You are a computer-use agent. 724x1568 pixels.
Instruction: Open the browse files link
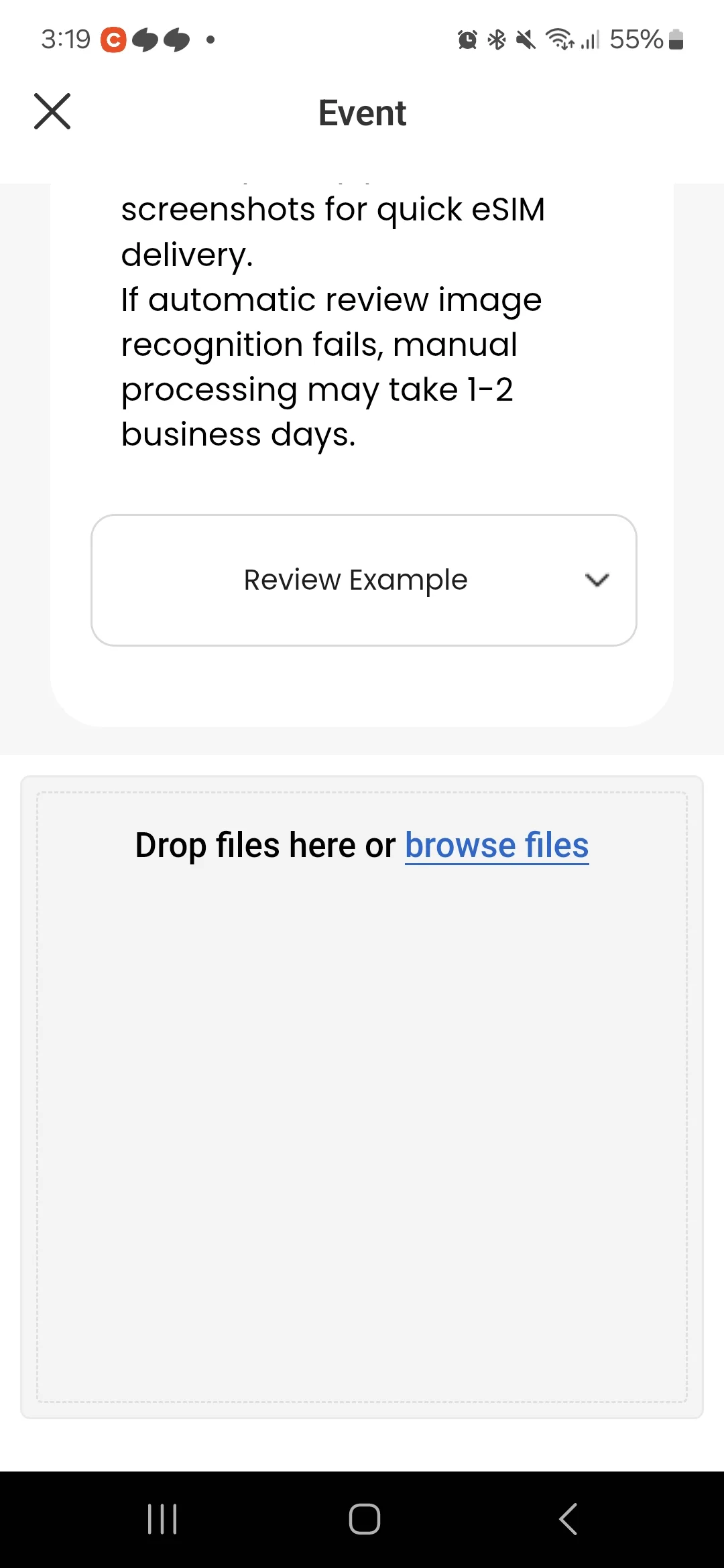pyautogui.click(x=496, y=845)
